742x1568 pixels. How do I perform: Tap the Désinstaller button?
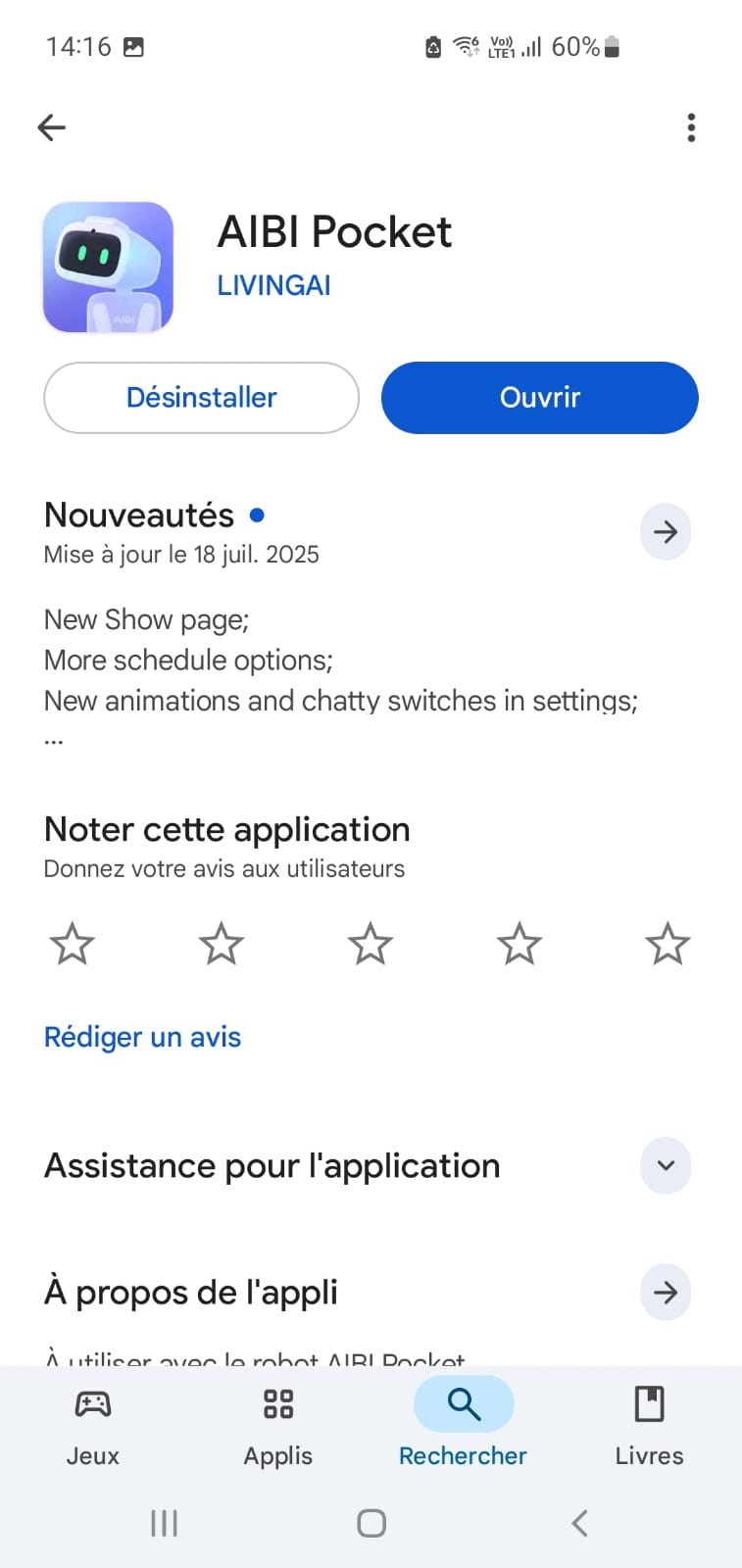202,398
